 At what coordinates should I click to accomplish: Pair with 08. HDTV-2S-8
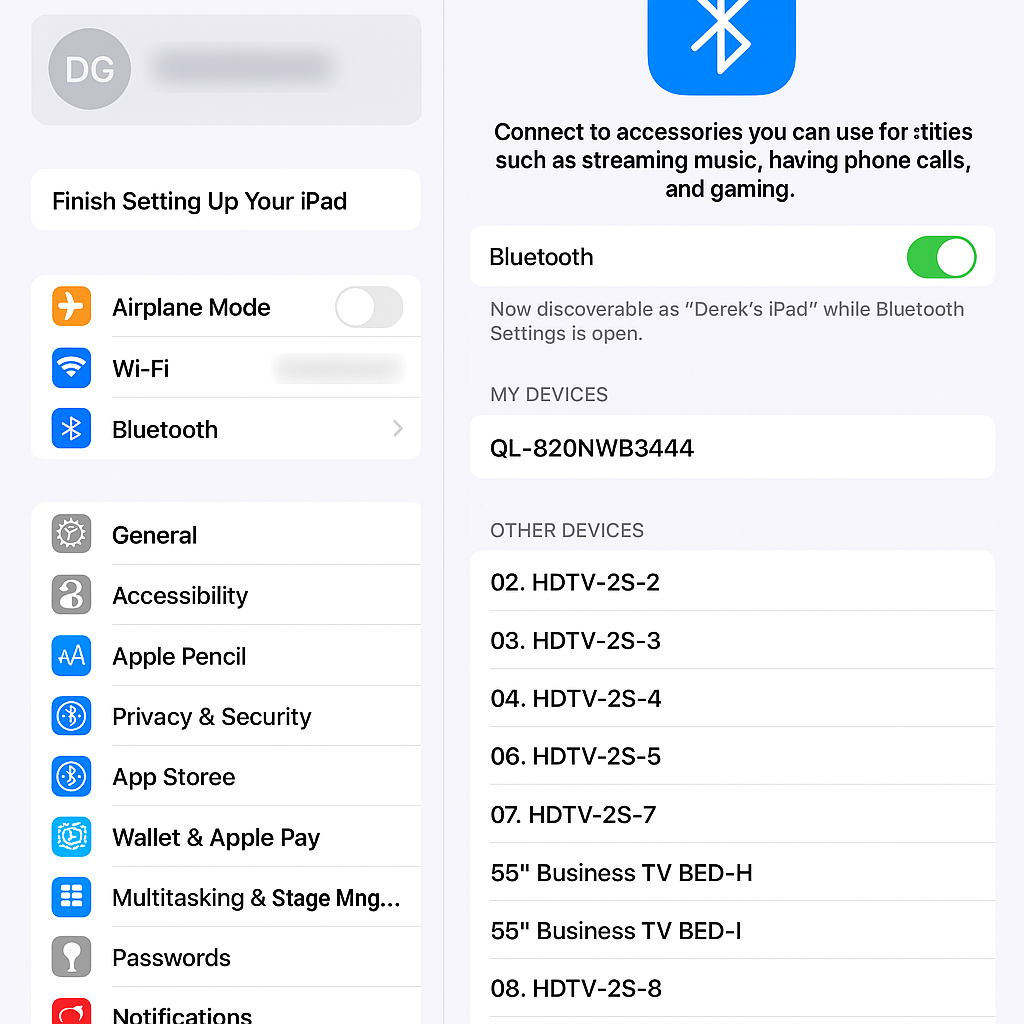pyautogui.click(x=732, y=988)
